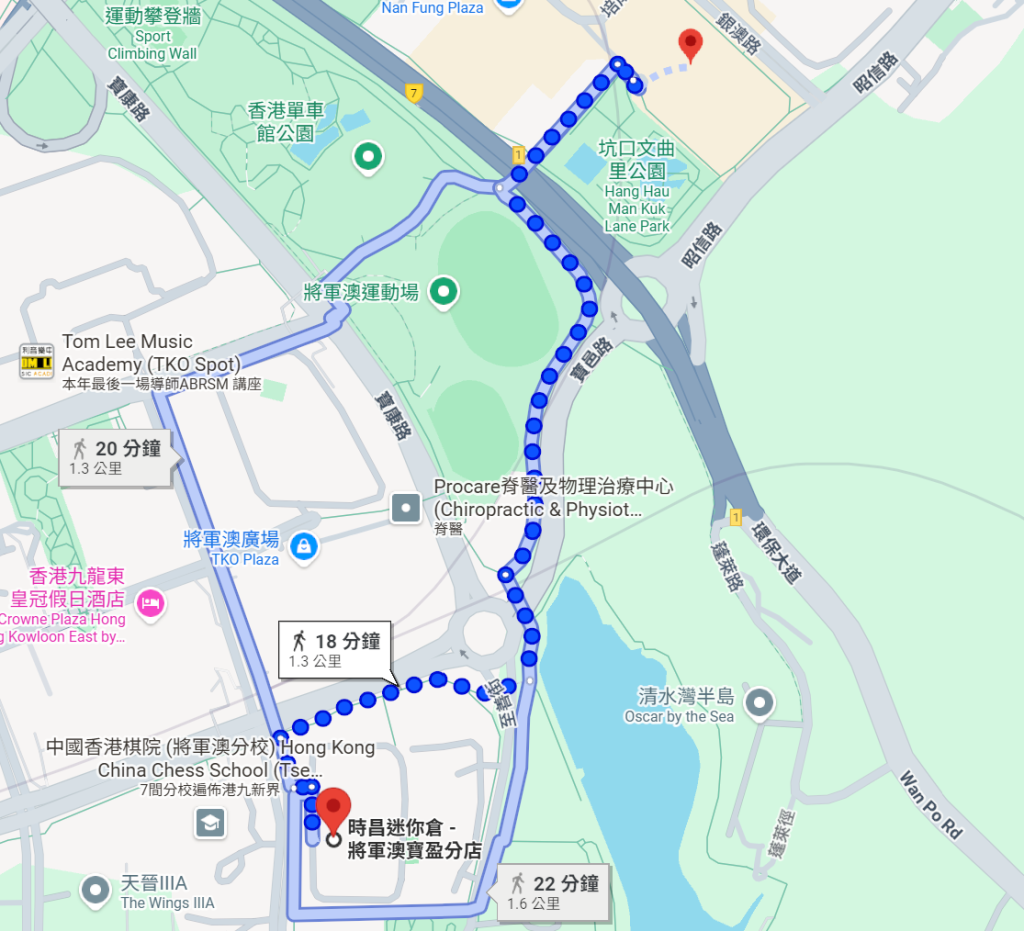View the 香港單車館公園 park pin
The height and width of the screenshot is (931, 1024).
[368, 157]
